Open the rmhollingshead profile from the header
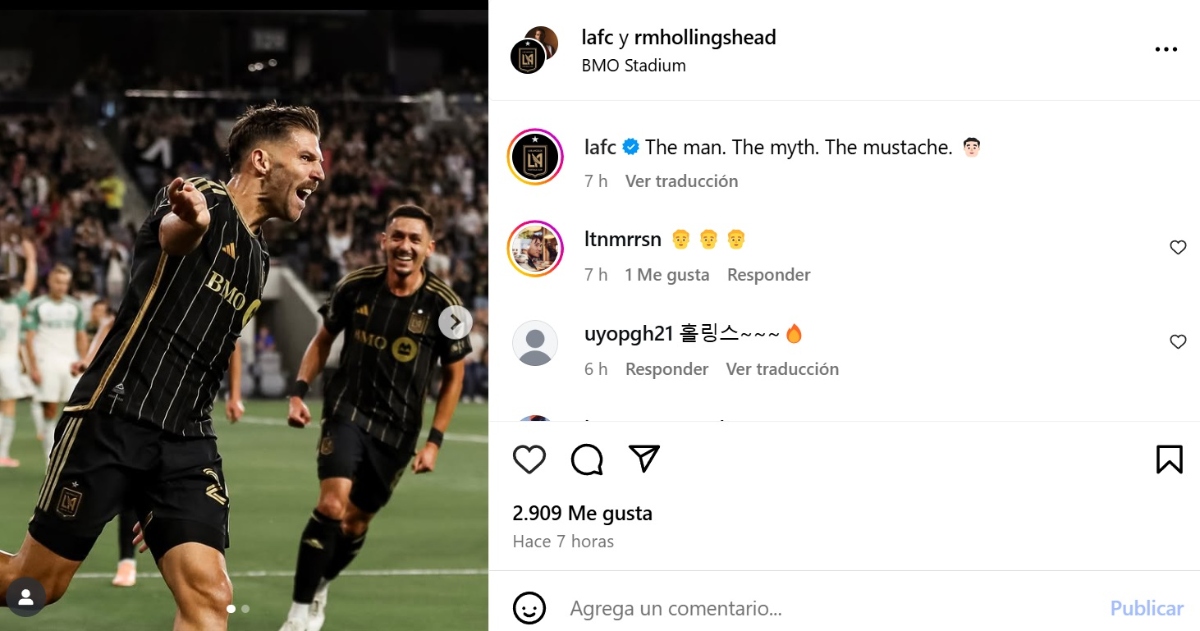The height and width of the screenshot is (631, 1200). (x=705, y=37)
